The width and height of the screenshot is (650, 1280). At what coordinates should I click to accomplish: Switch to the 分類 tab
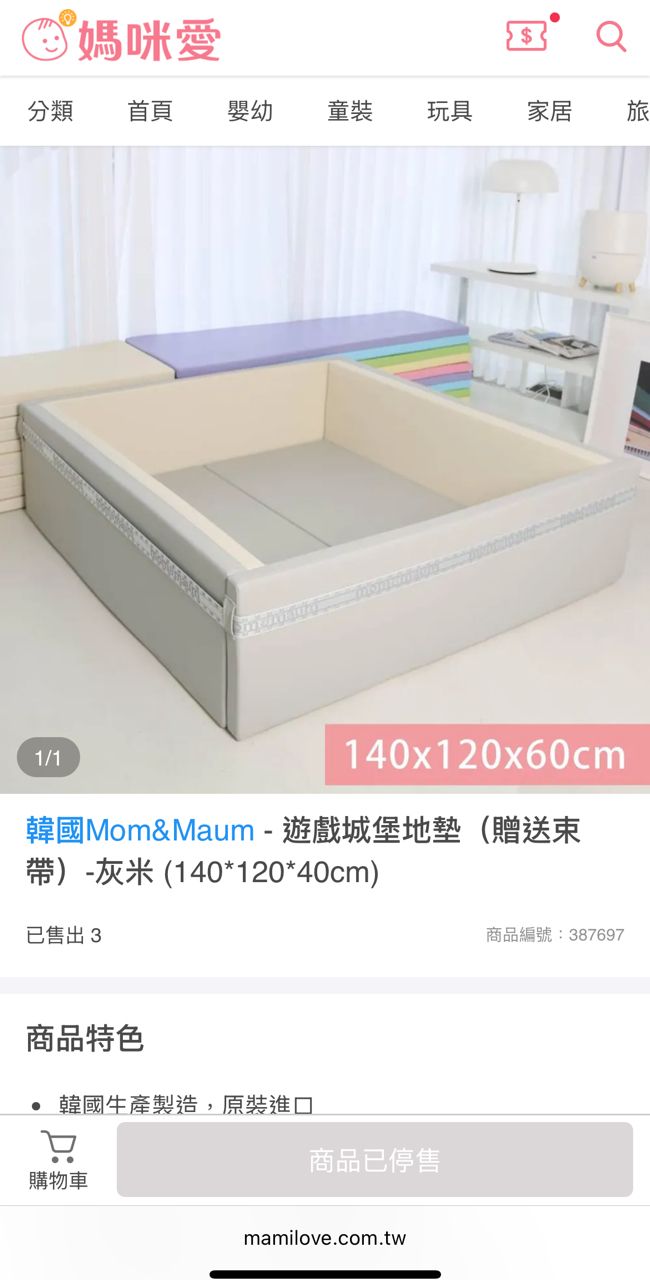coord(50,111)
